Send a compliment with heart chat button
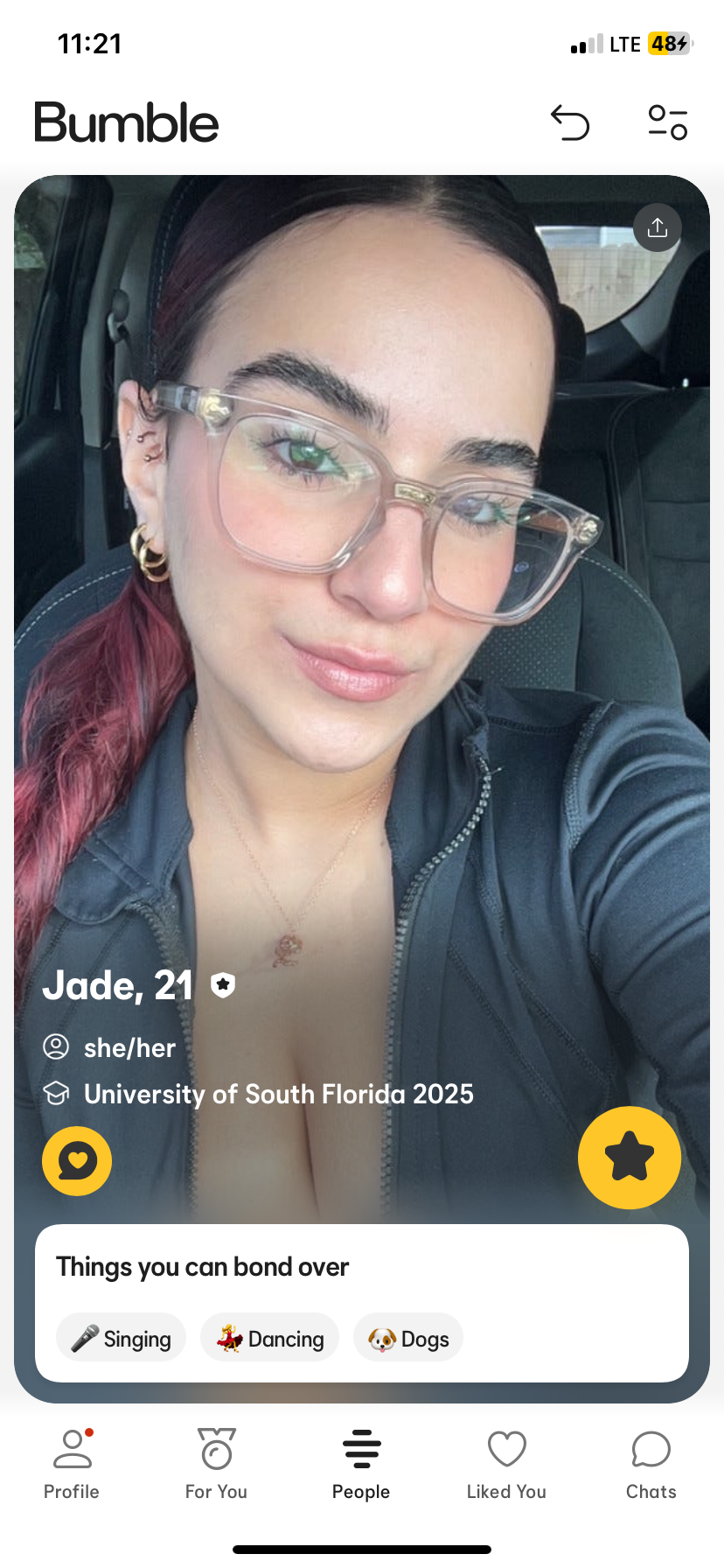724x1568 pixels. tap(77, 1161)
